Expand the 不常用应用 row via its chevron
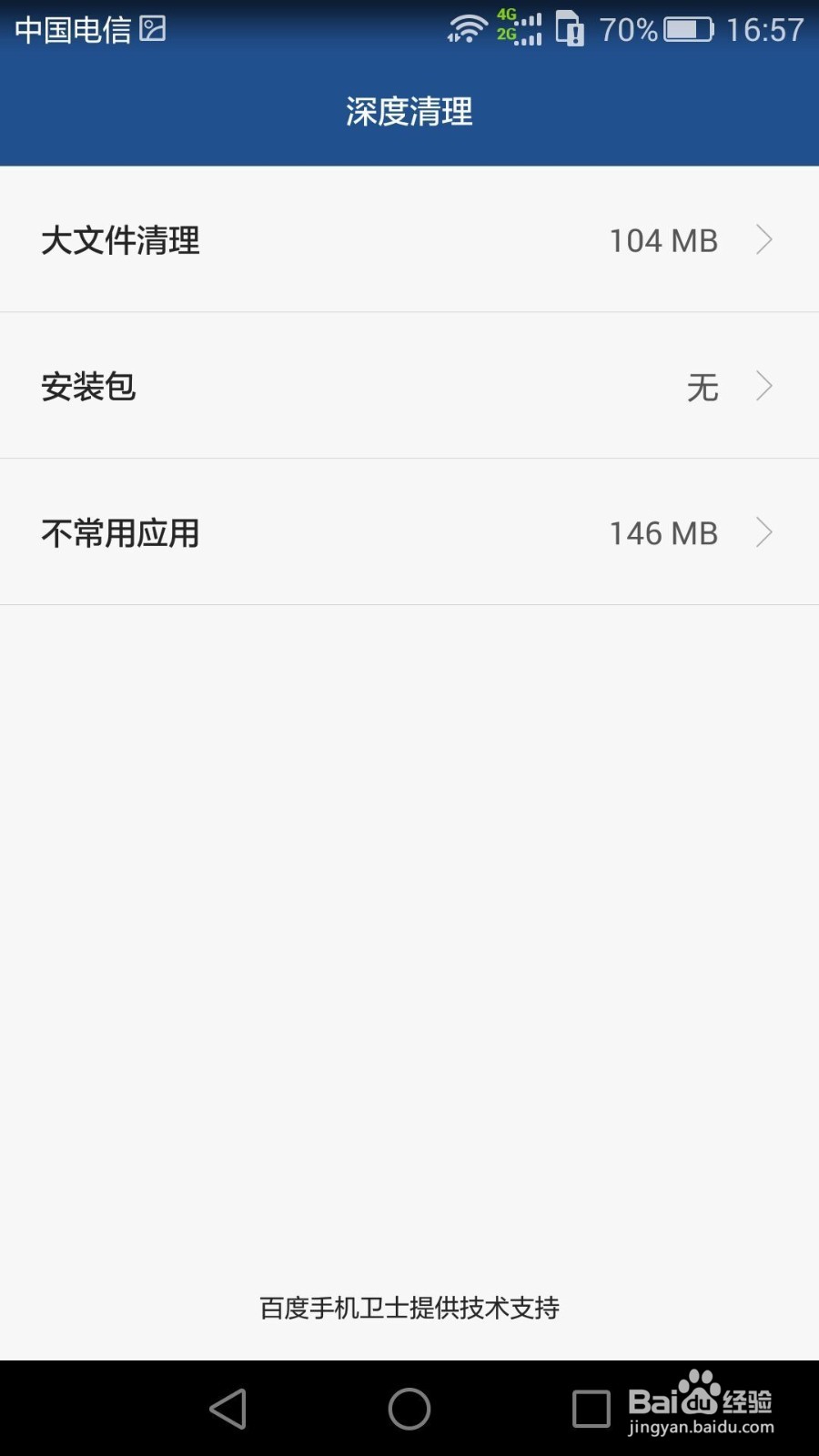This screenshot has height=1456, width=819. pos(764,532)
